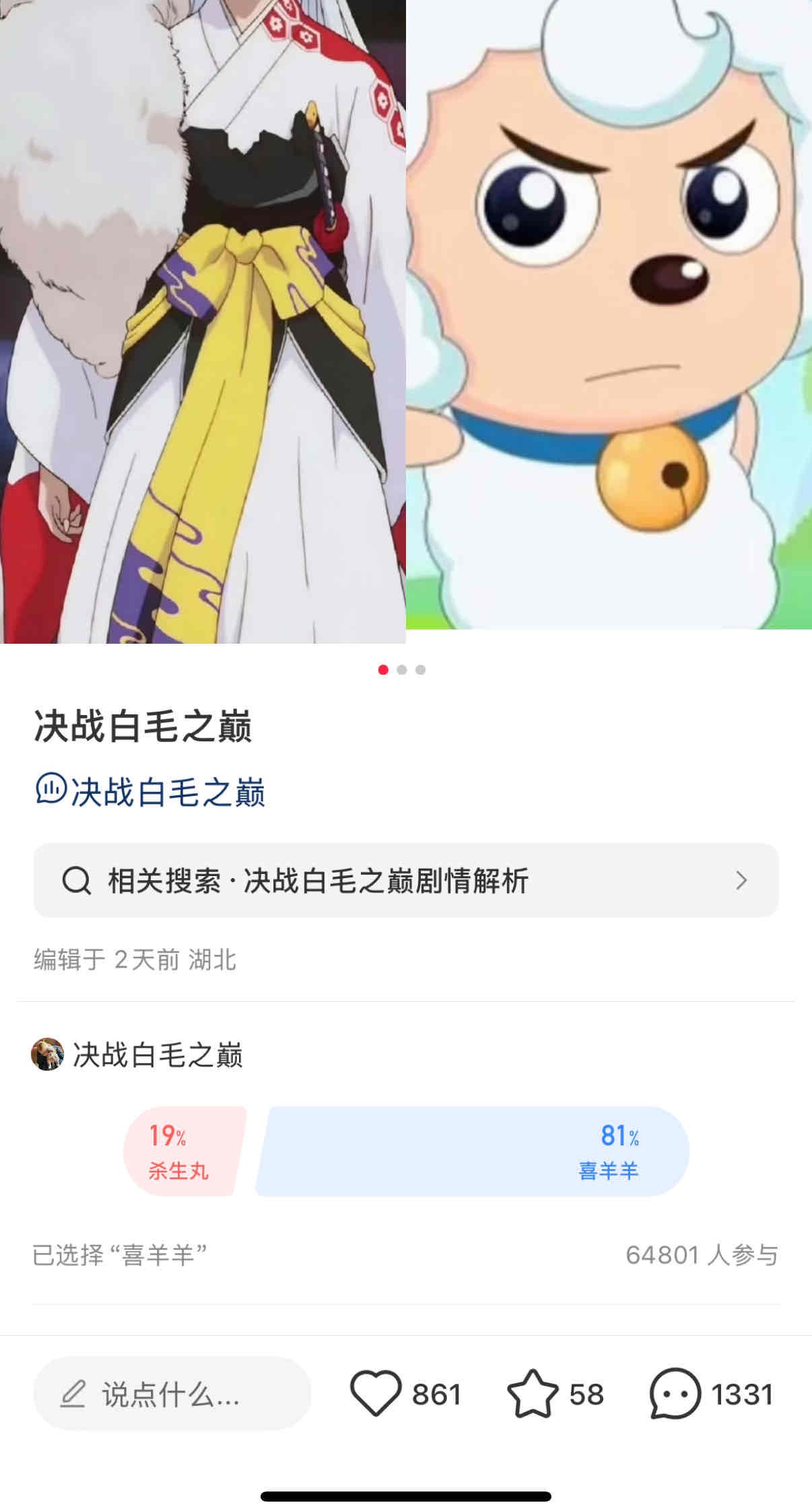This screenshot has height=1507, width=812.
Task: Tap the 说点什么 comment input field
Action: (x=172, y=1393)
